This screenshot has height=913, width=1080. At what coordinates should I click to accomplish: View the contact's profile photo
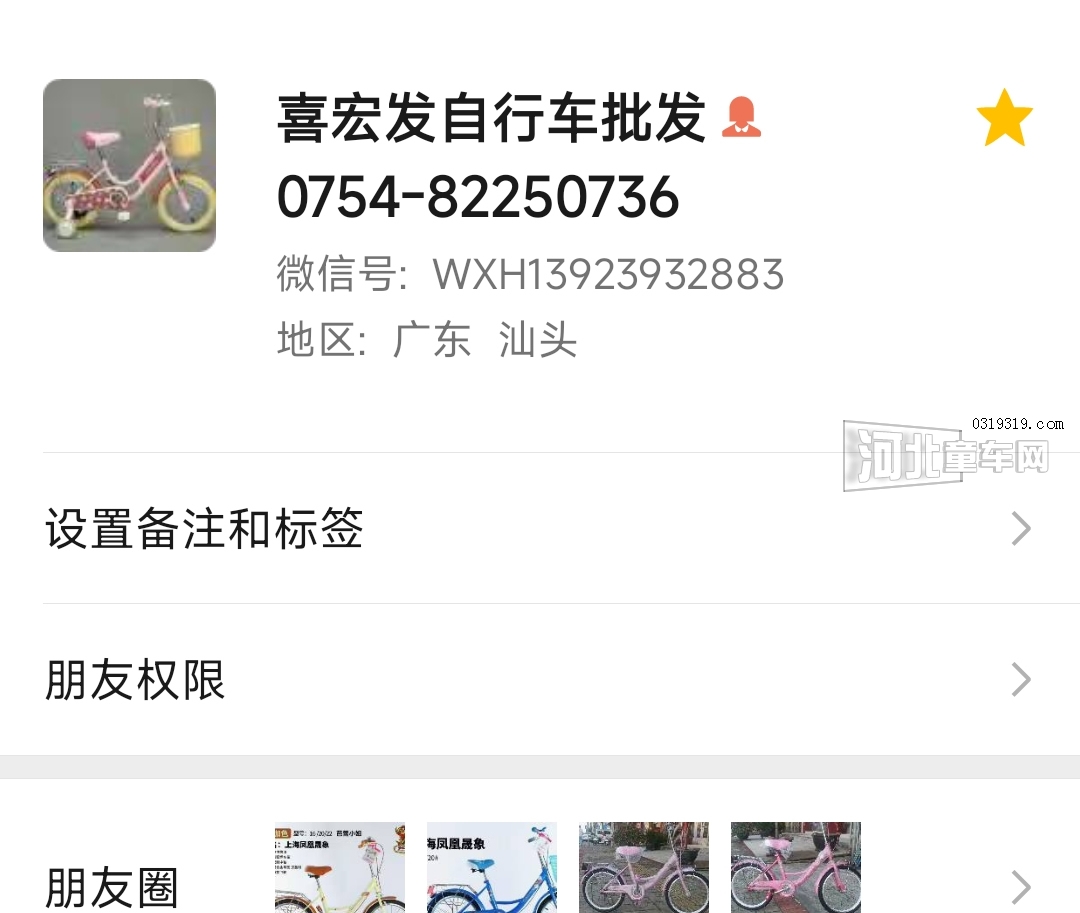[x=129, y=165]
